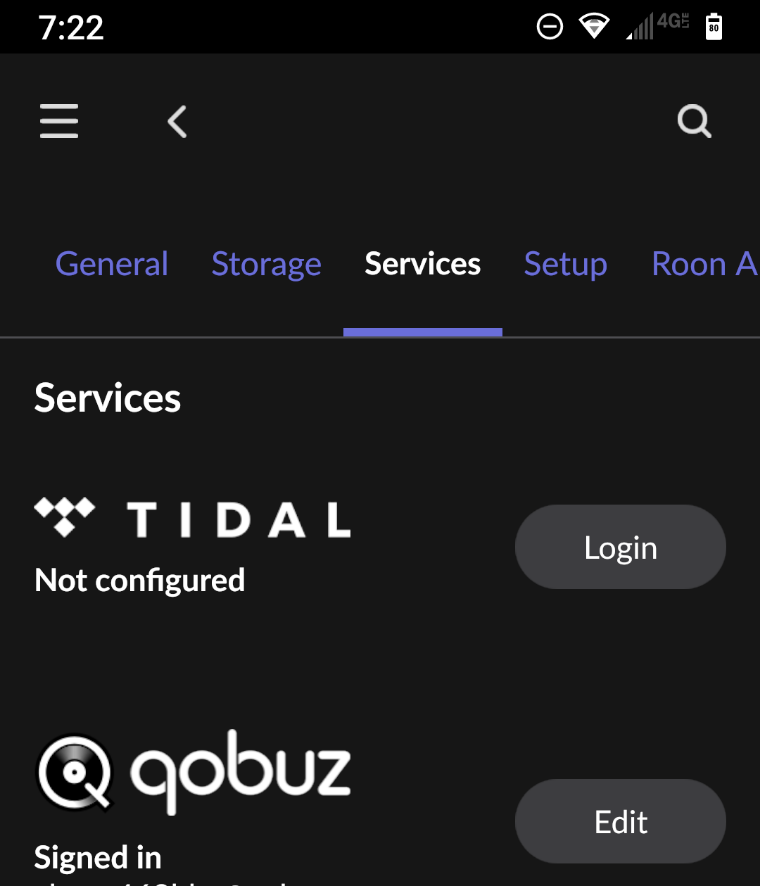The width and height of the screenshot is (760, 886).
Task: Switch to the partly visible Roon tab
Action: point(703,264)
